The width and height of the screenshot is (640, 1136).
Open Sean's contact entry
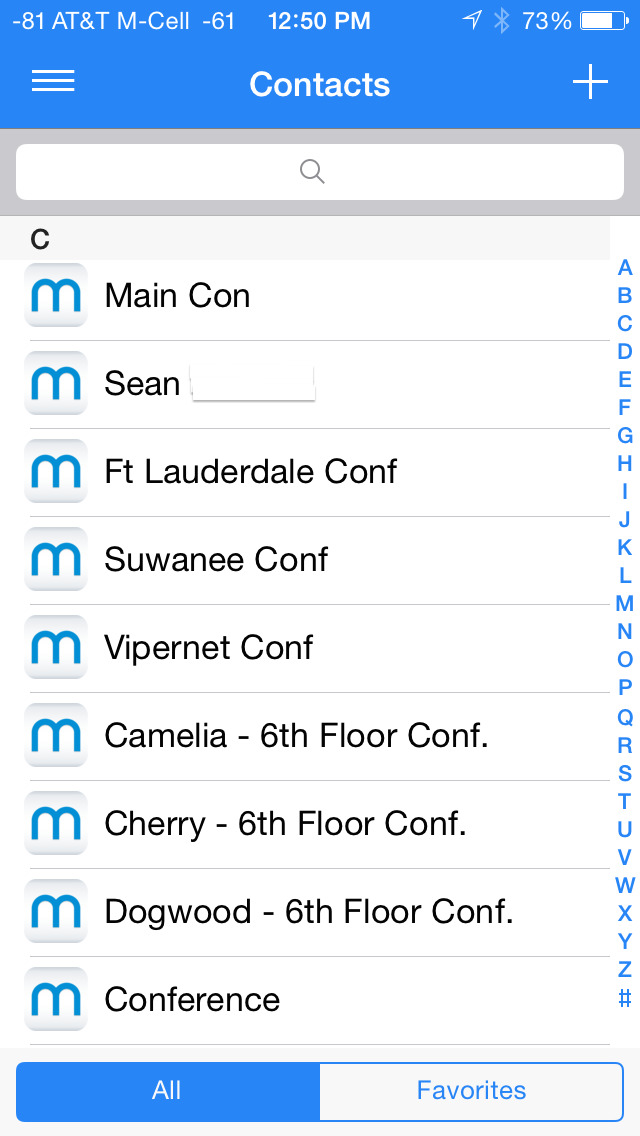(x=305, y=384)
